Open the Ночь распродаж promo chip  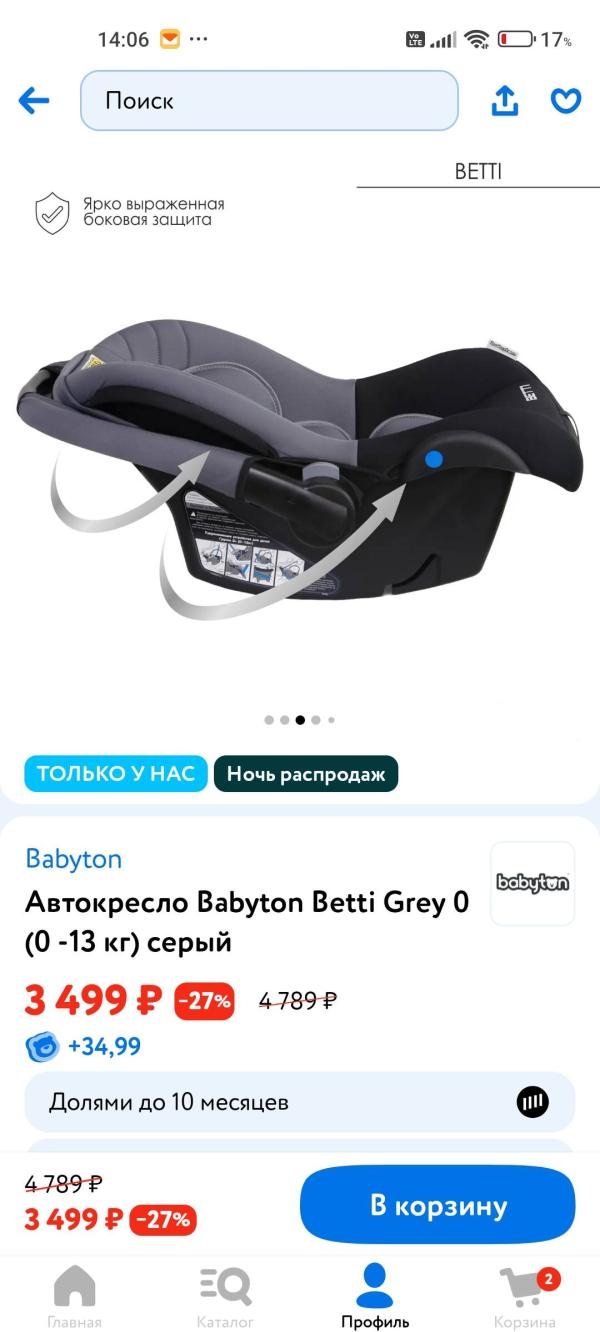click(x=305, y=774)
